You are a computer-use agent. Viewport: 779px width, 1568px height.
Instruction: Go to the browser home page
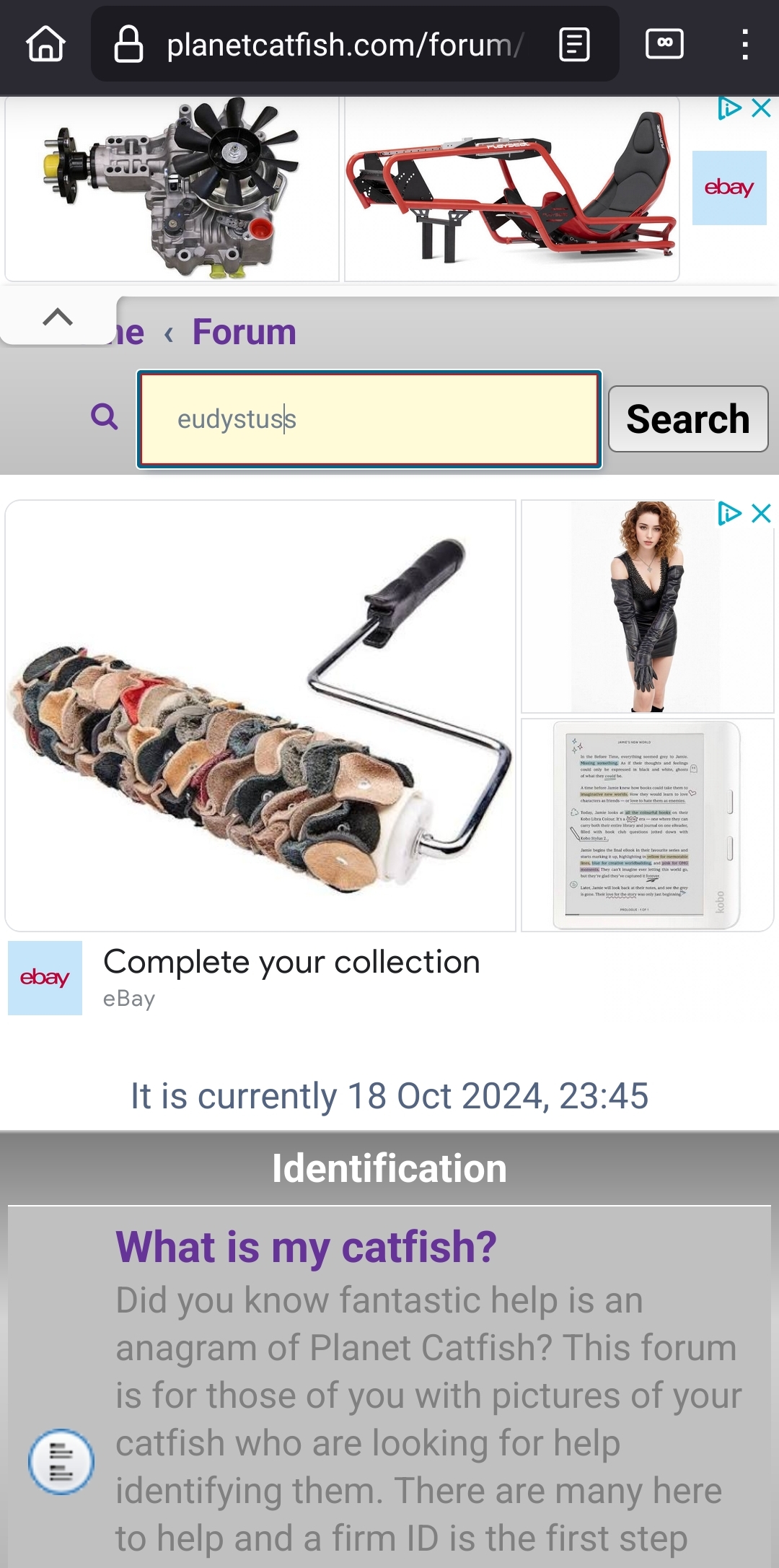tap(46, 44)
